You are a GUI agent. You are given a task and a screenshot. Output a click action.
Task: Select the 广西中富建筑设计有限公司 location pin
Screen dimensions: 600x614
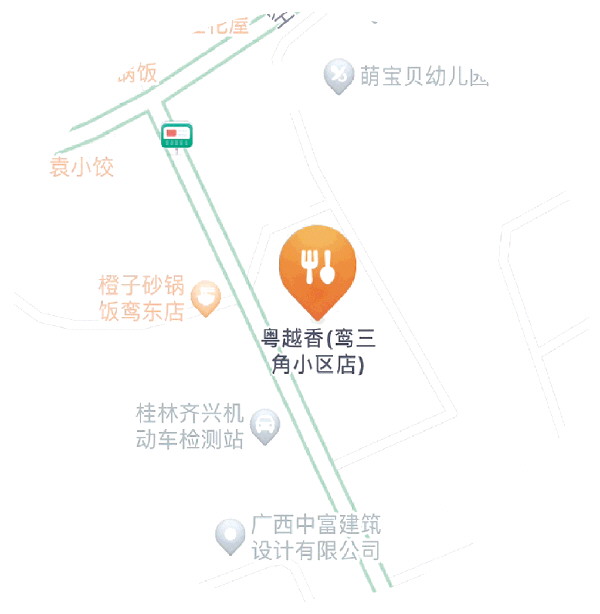(x=232, y=536)
